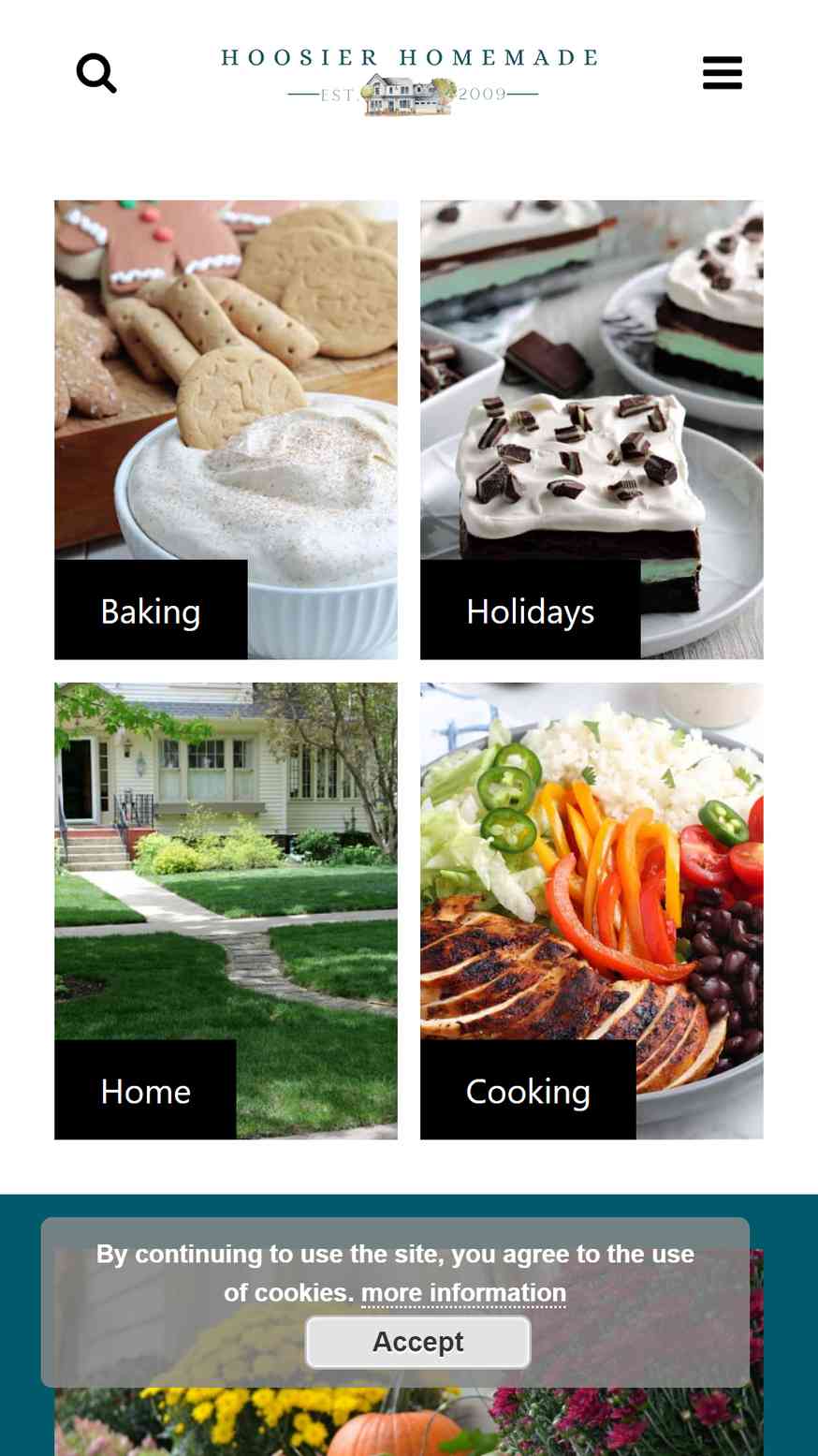Accept the cookie notice
The width and height of the screenshot is (818, 1456).
click(x=418, y=1342)
